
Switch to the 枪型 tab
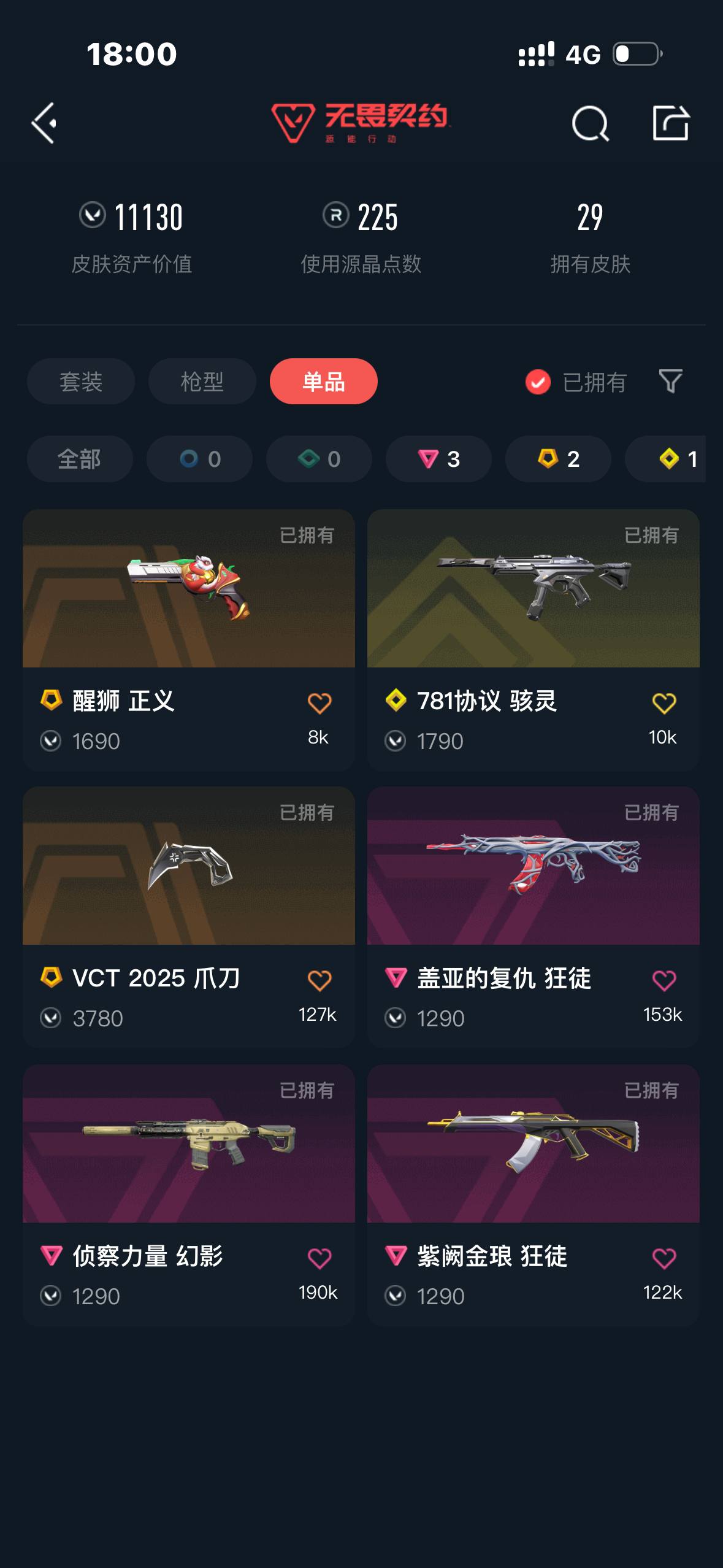201,382
